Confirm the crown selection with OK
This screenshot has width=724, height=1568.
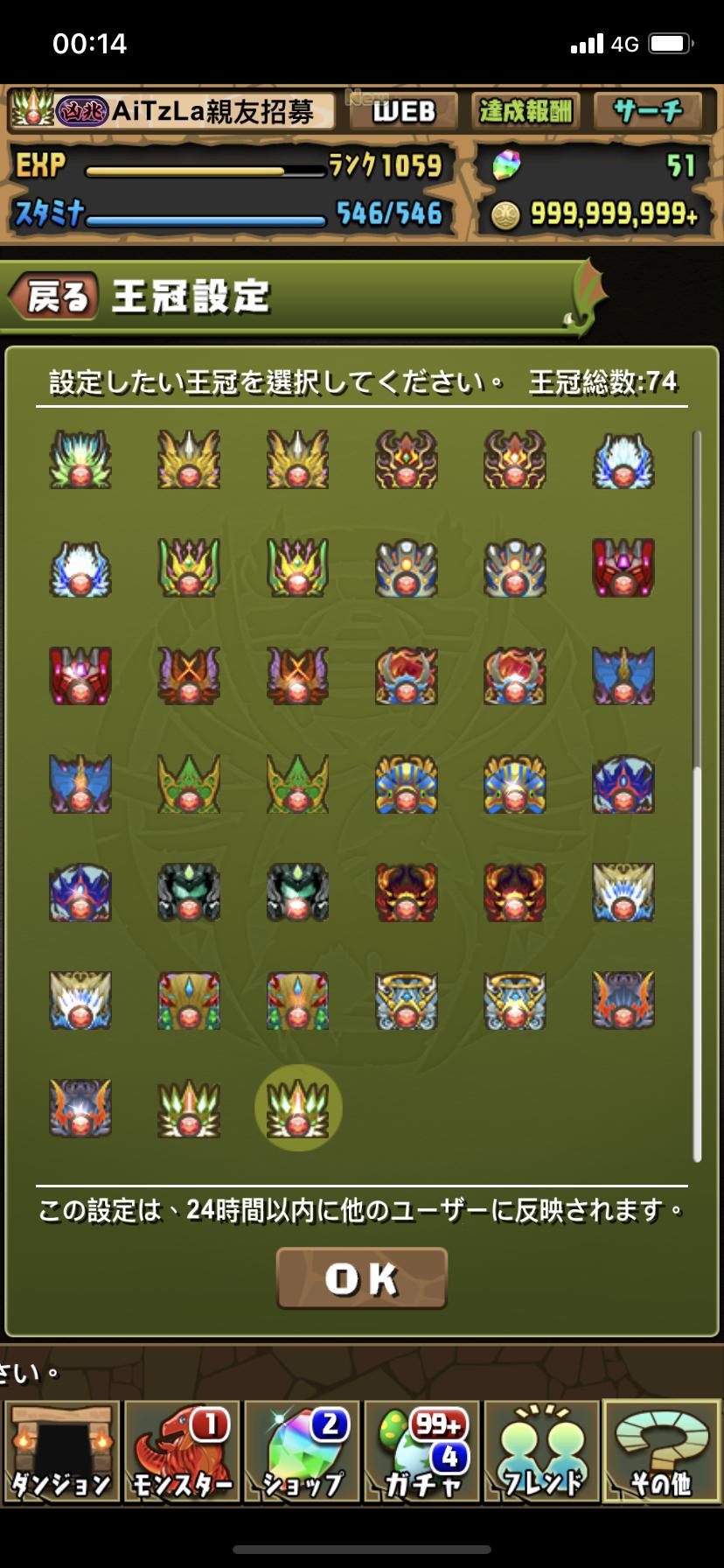362,1278
